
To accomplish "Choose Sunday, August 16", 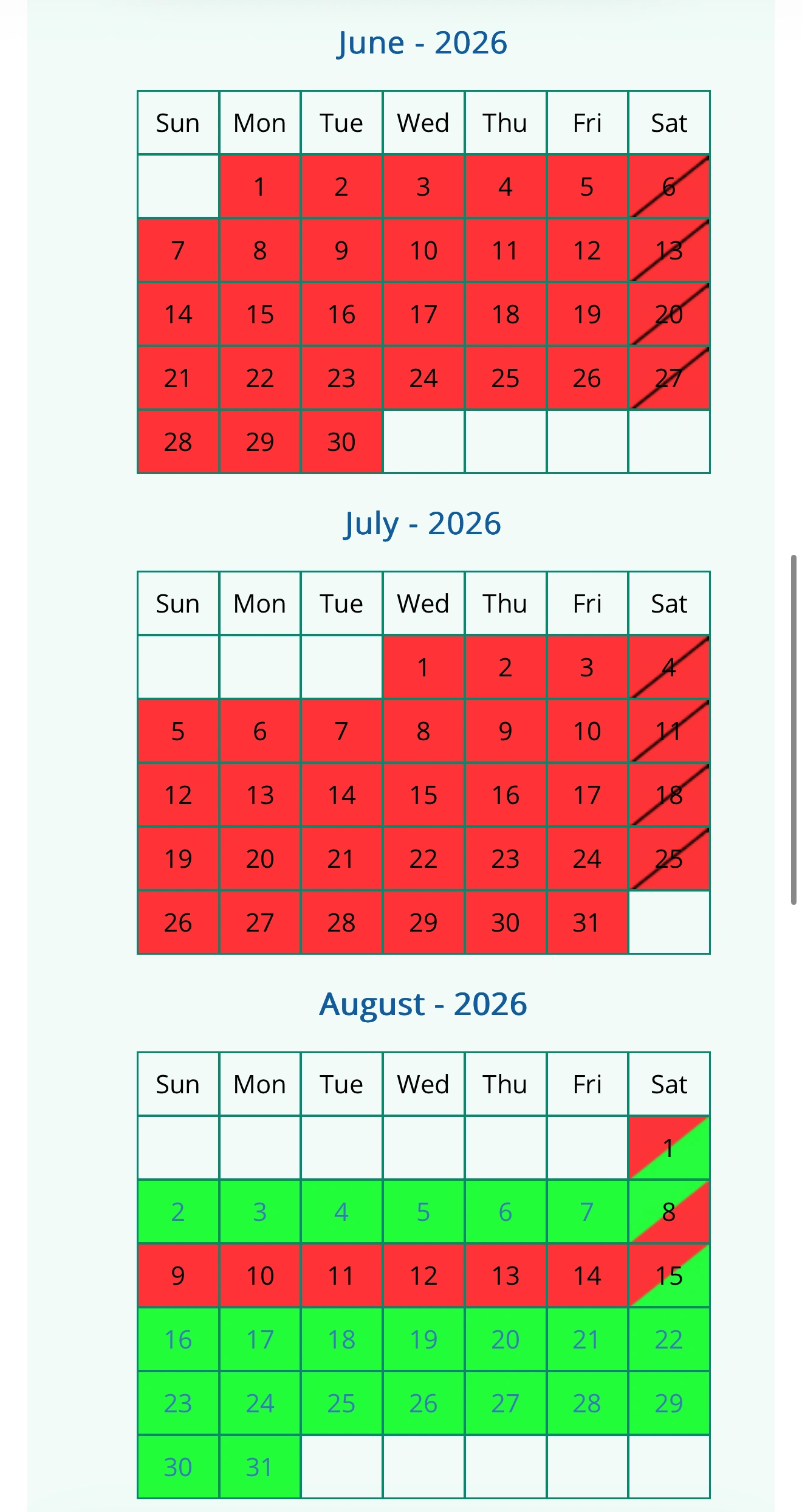I will click(177, 1339).
